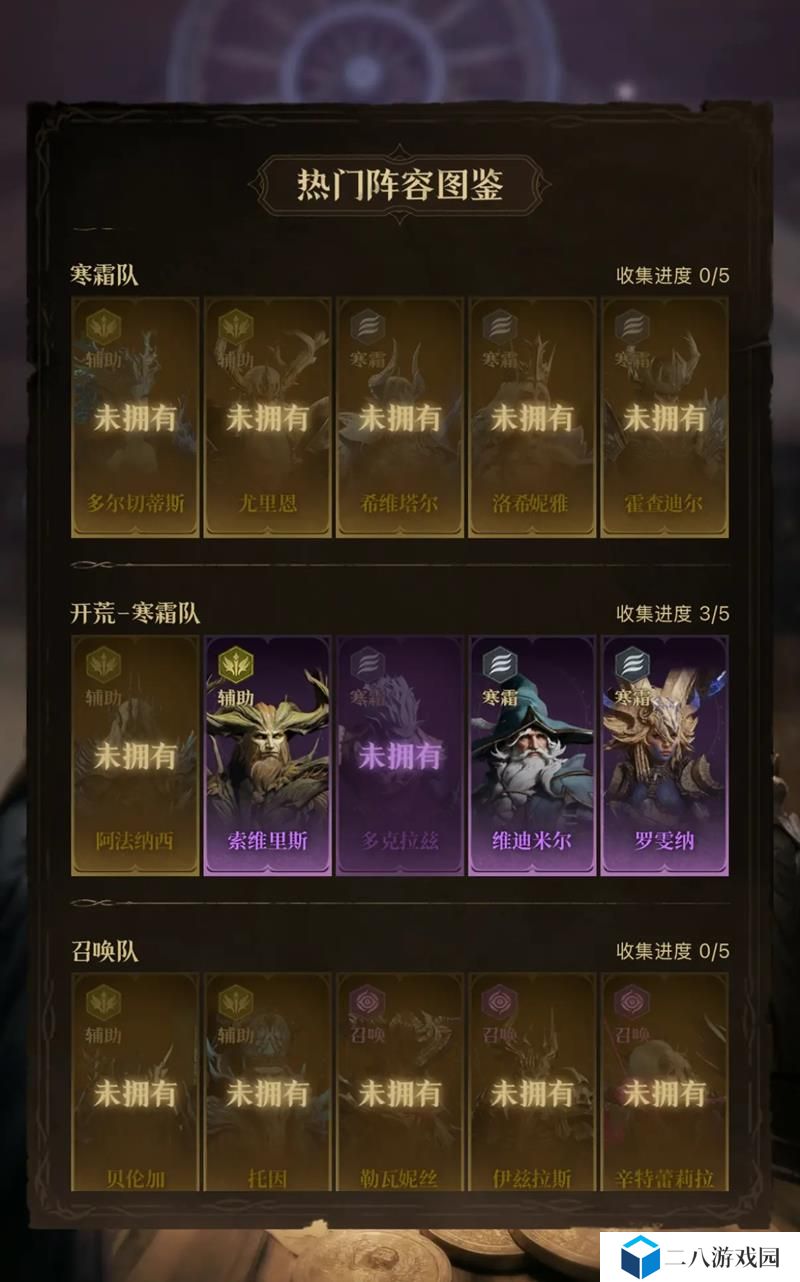Open the 维迪米尔 hero card
The width and height of the screenshot is (800, 1282).
pos(532,756)
